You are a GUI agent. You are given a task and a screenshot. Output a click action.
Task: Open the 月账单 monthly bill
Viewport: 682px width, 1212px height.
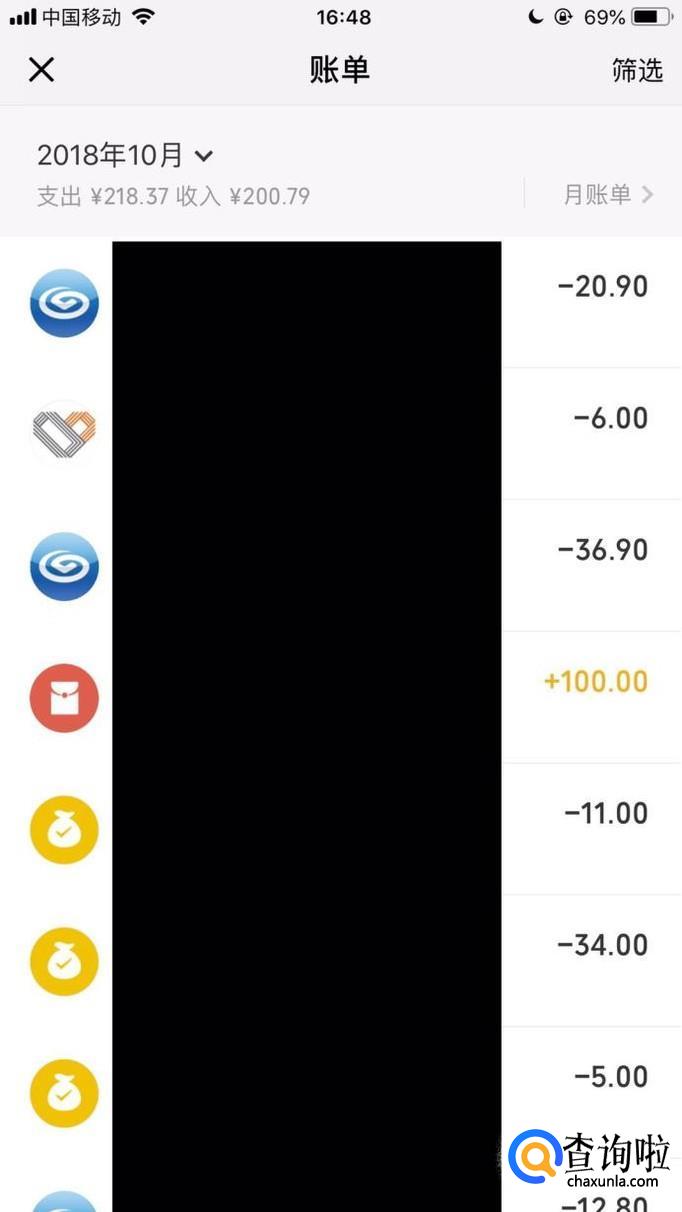point(607,195)
